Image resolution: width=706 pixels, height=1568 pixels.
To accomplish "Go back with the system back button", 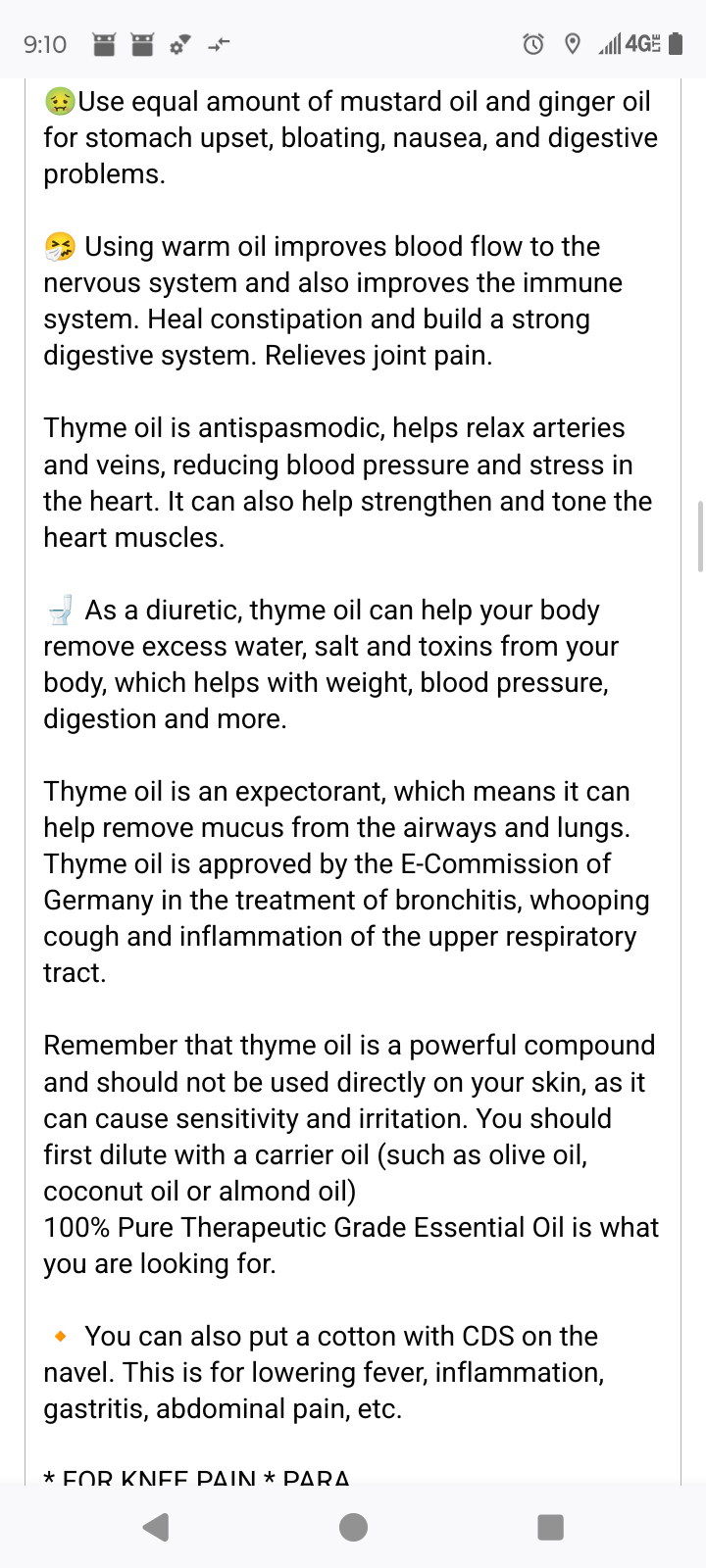I will point(156,1527).
